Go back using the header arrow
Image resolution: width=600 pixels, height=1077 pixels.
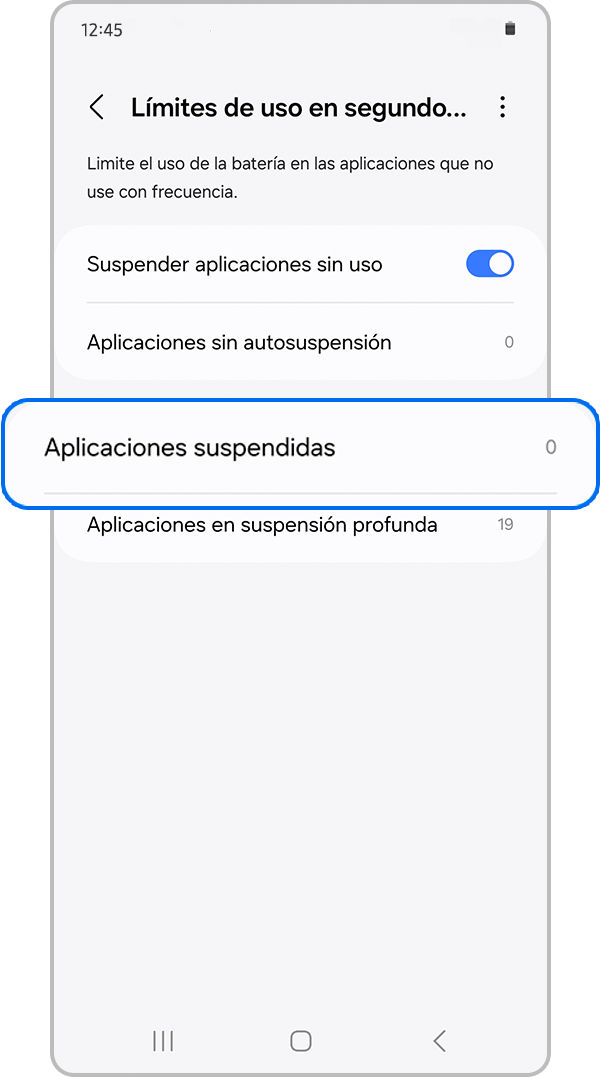click(97, 108)
